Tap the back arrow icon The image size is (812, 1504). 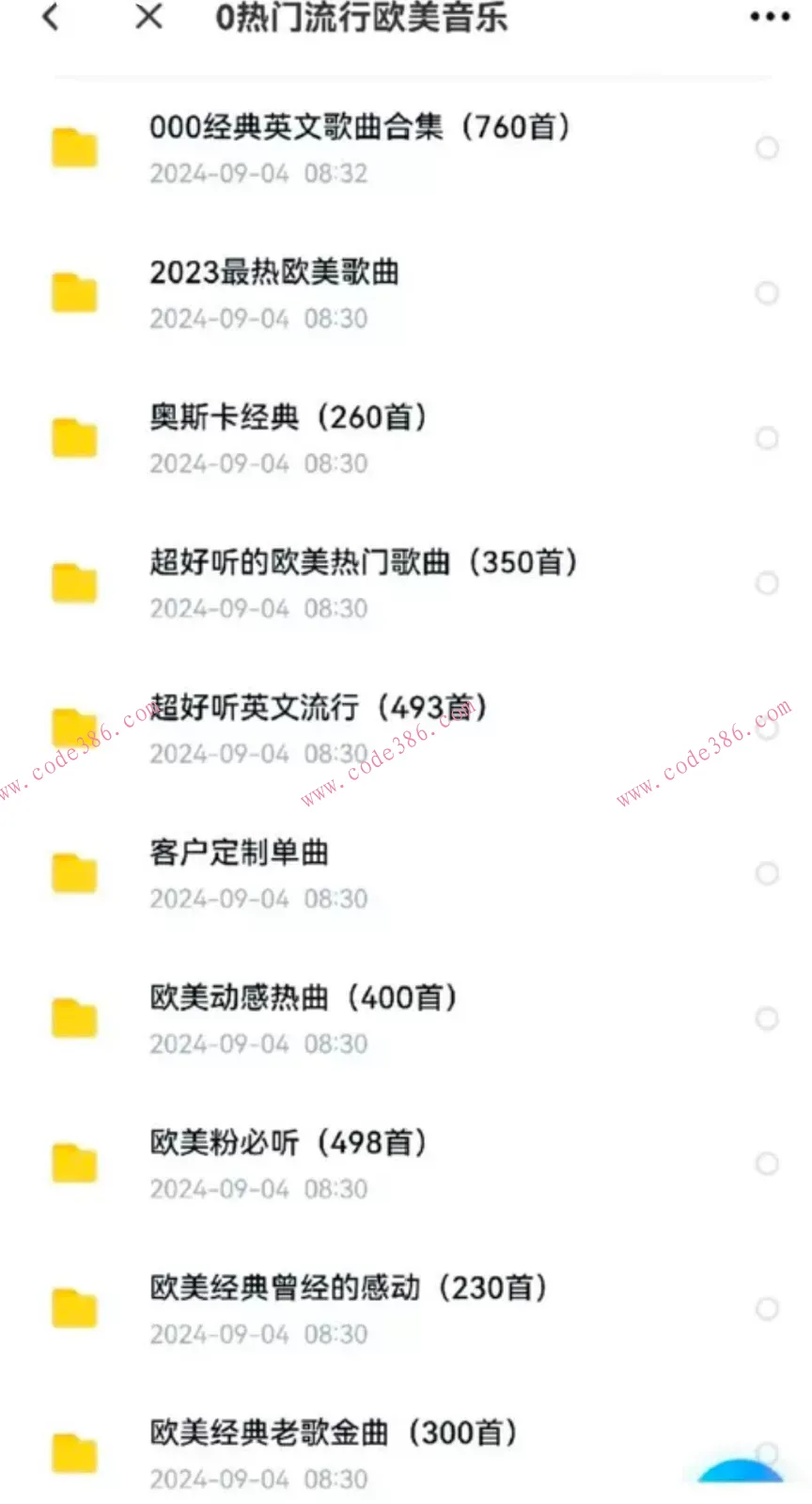(52, 19)
